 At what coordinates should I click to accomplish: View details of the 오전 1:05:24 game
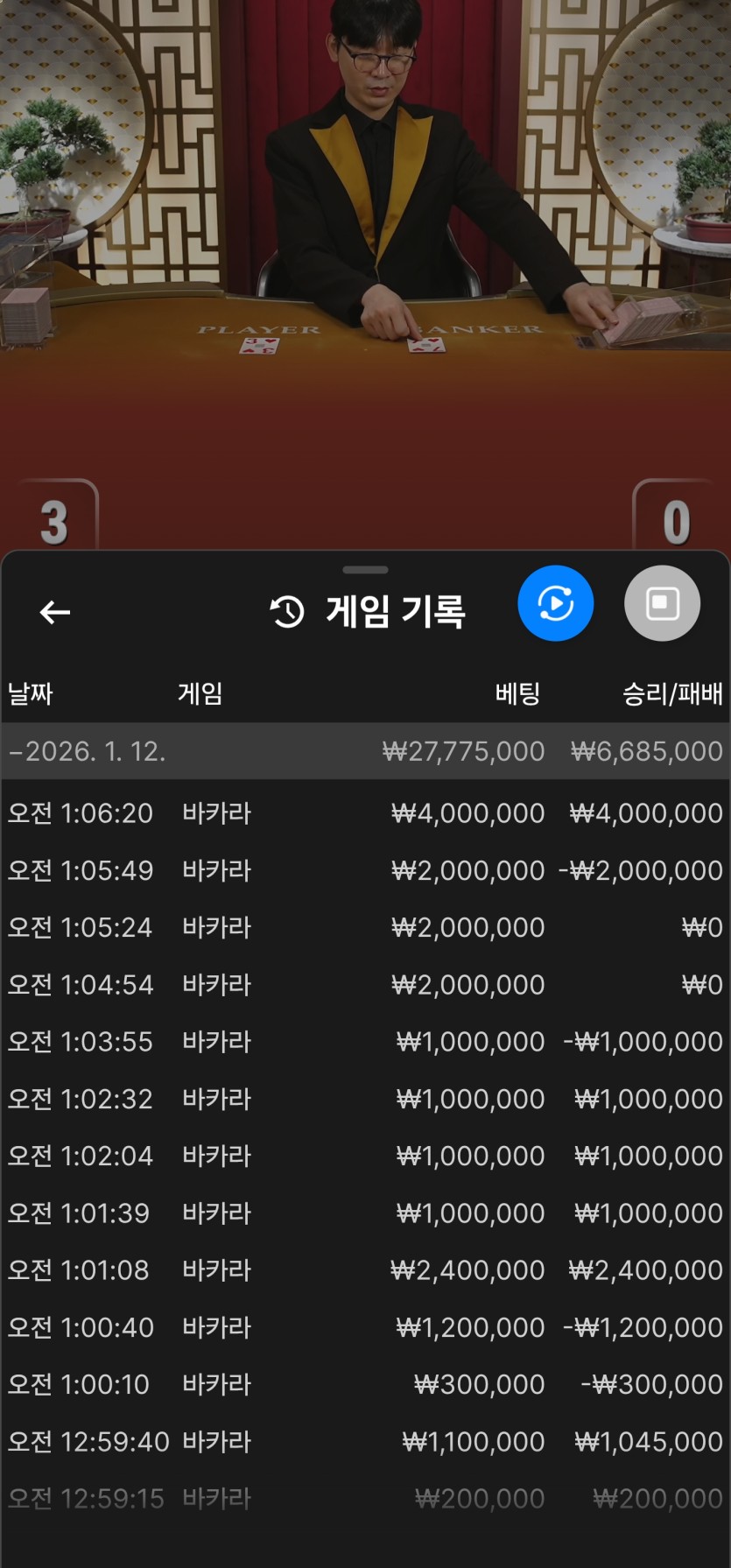click(x=365, y=927)
